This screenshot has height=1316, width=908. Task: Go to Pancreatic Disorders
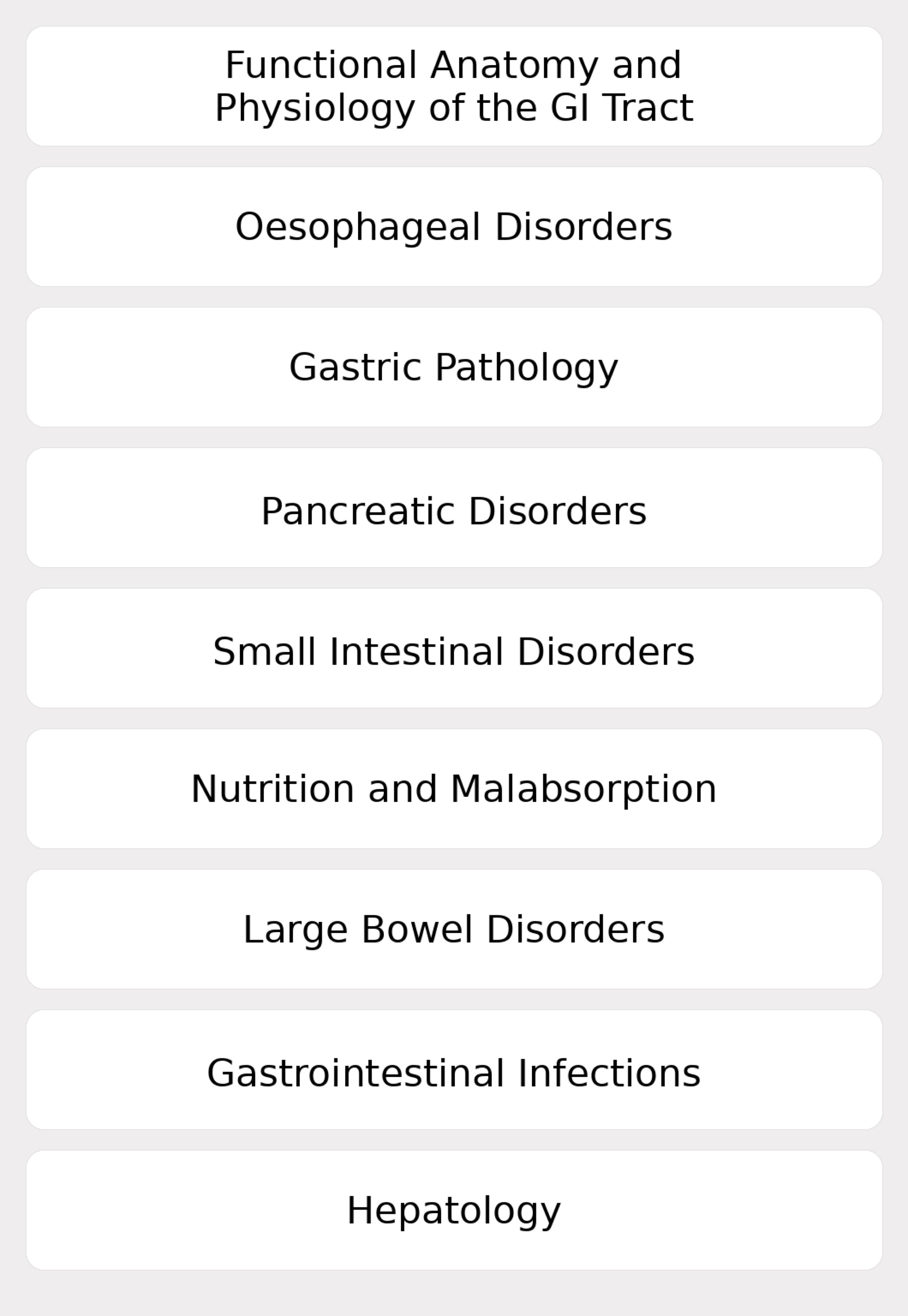(454, 508)
